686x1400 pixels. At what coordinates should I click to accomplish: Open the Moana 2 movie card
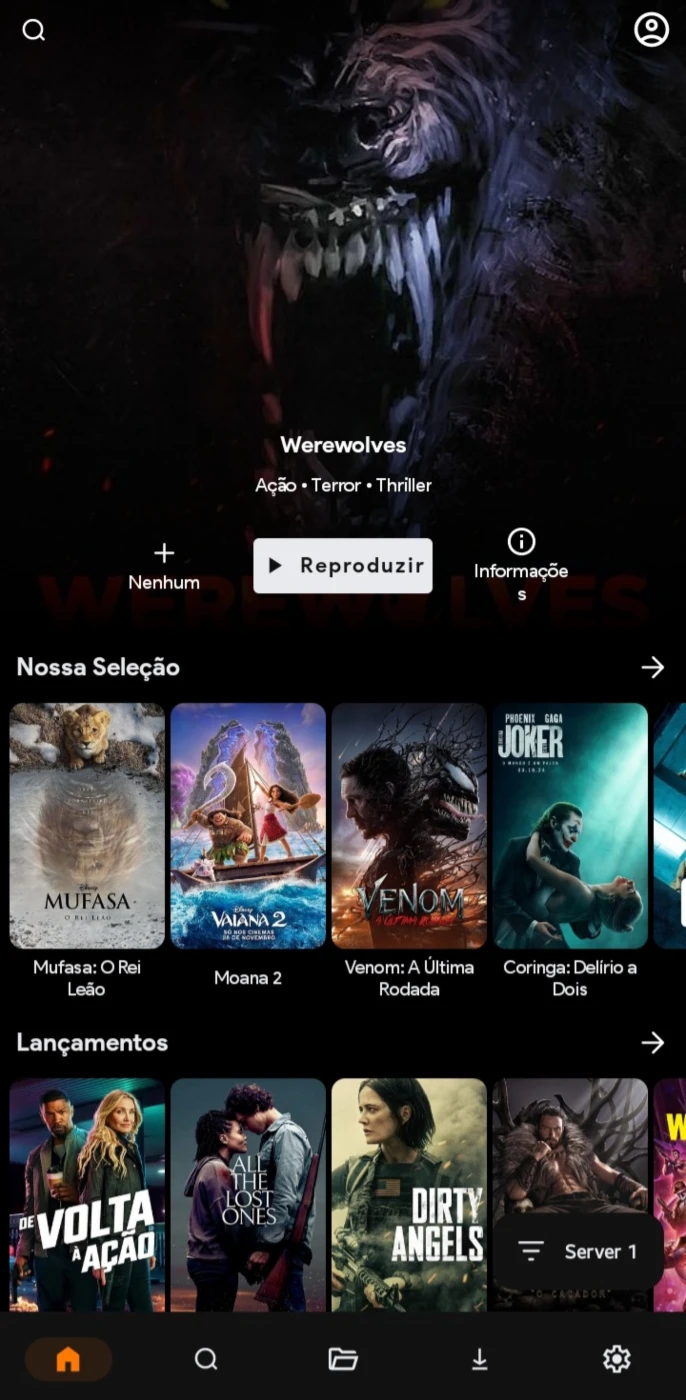pyautogui.click(x=248, y=826)
